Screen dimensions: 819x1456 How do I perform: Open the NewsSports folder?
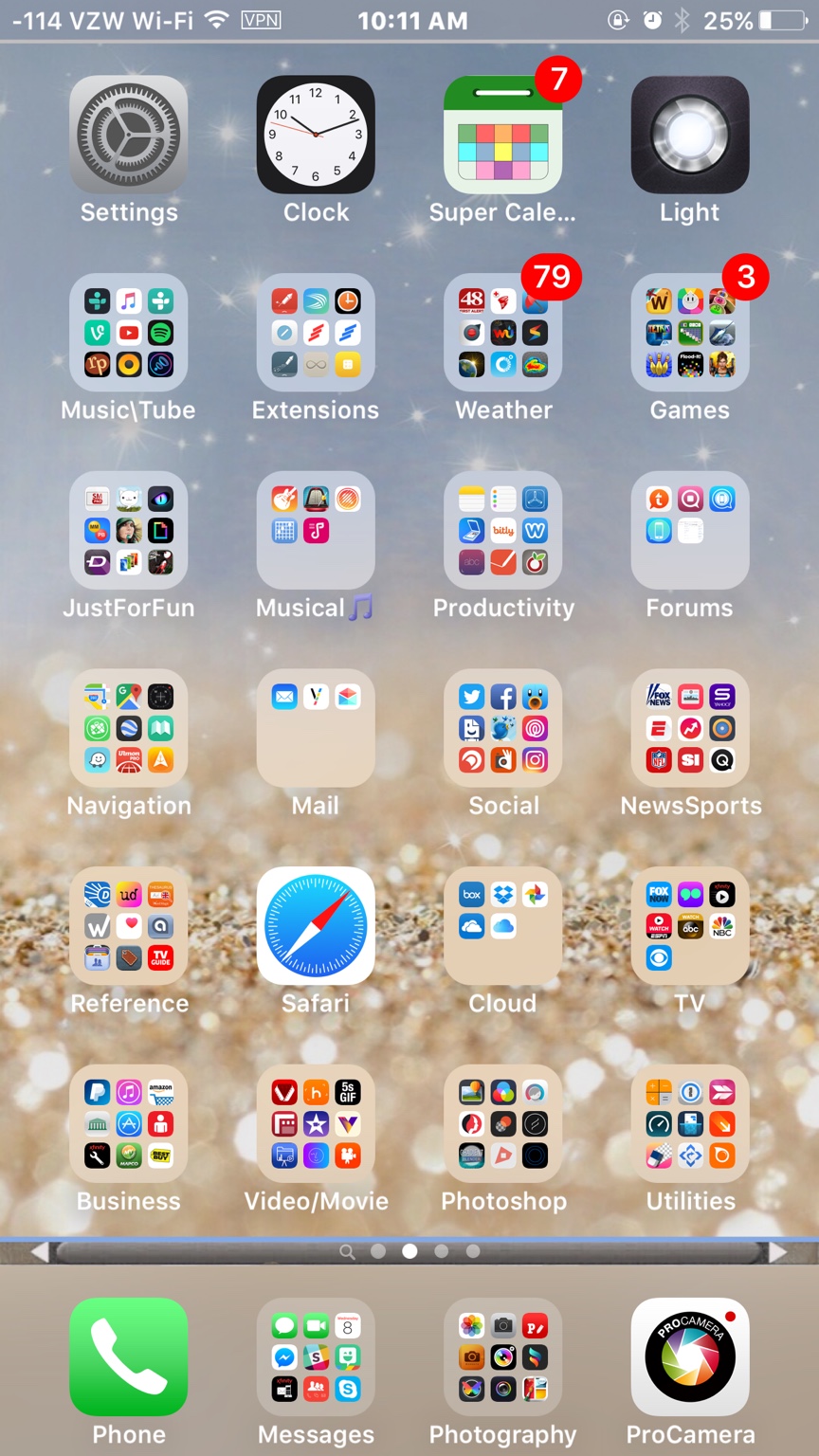[x=690, y=728]
